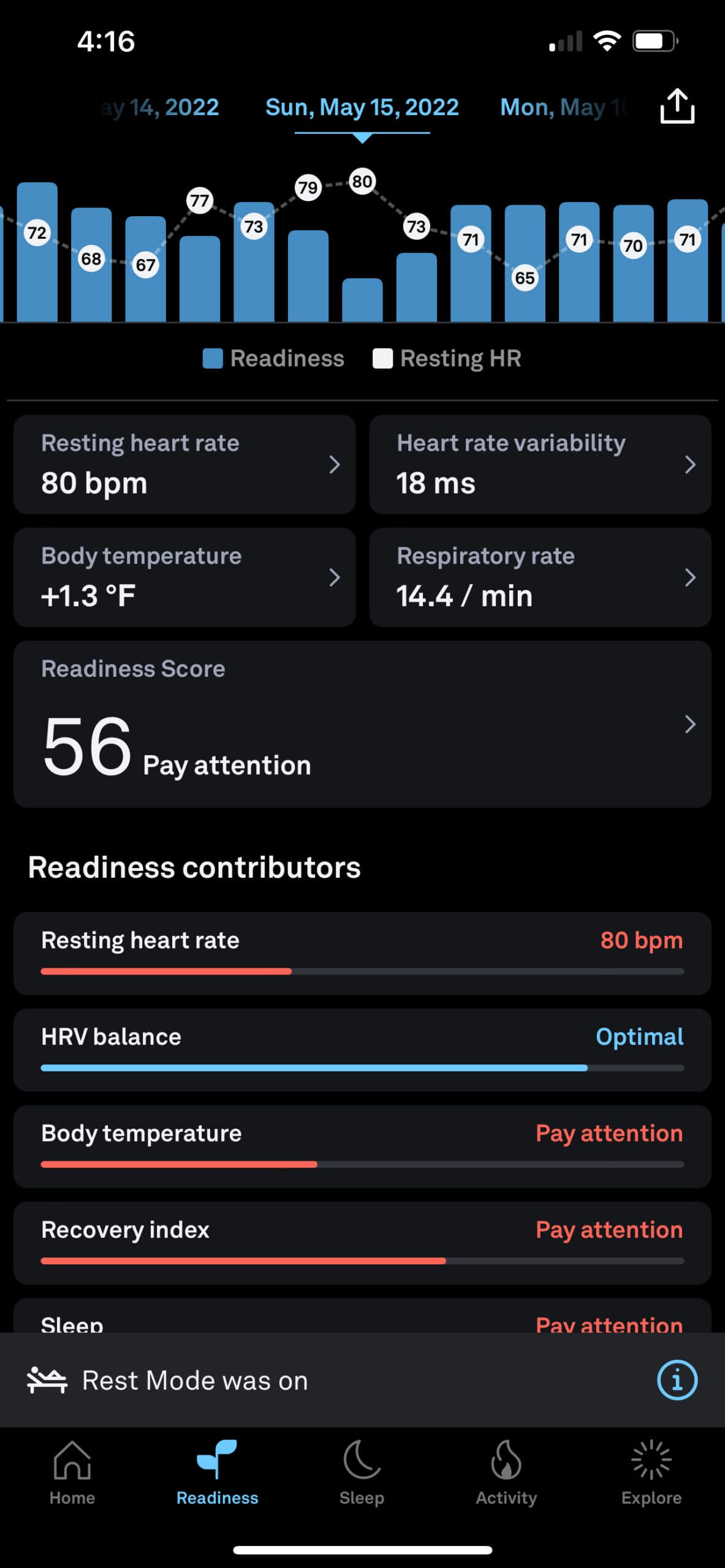The height and width of the screenshot is (1568, 725).
Task: Open the Rest Mode info icon
Action: pyautogui.click(x=677, y=1380)
